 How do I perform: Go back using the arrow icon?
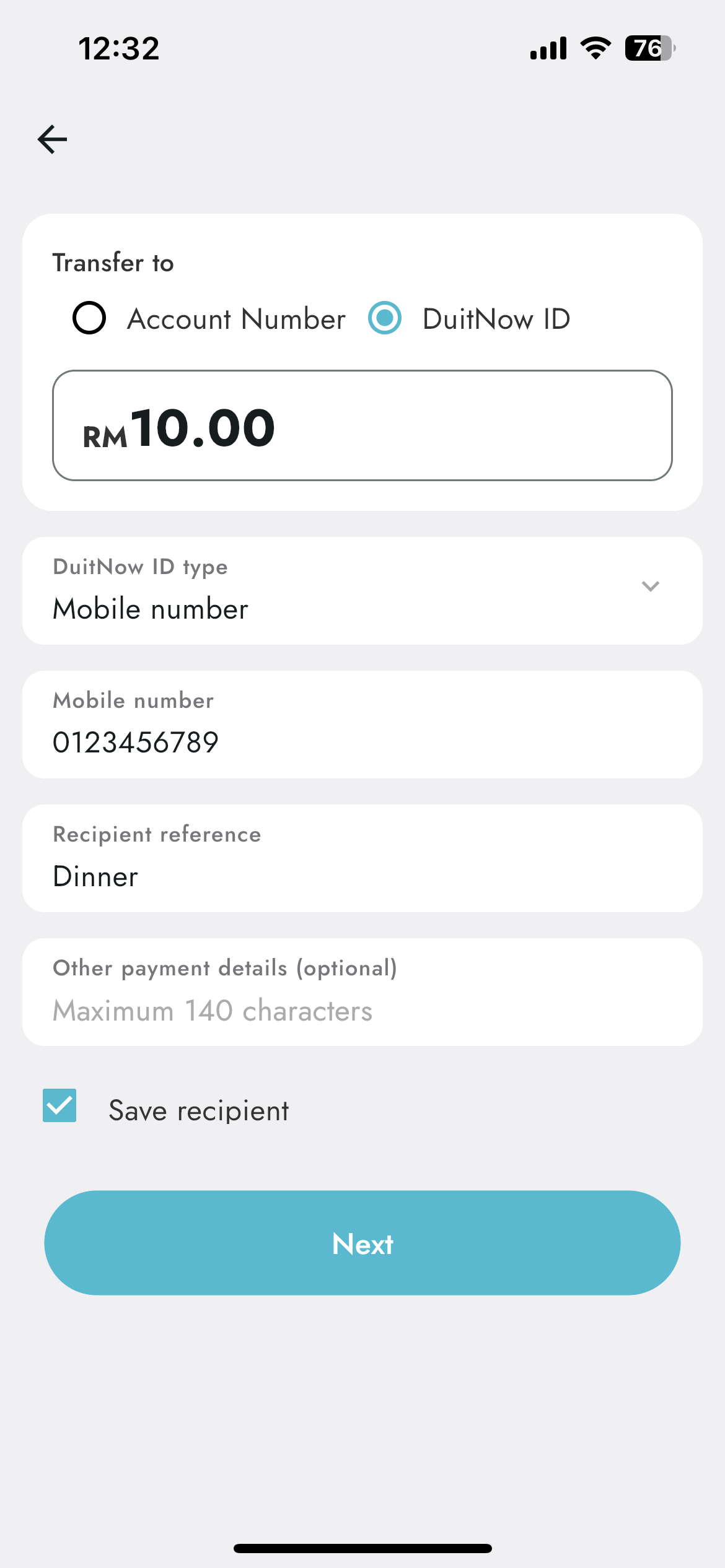53,139
